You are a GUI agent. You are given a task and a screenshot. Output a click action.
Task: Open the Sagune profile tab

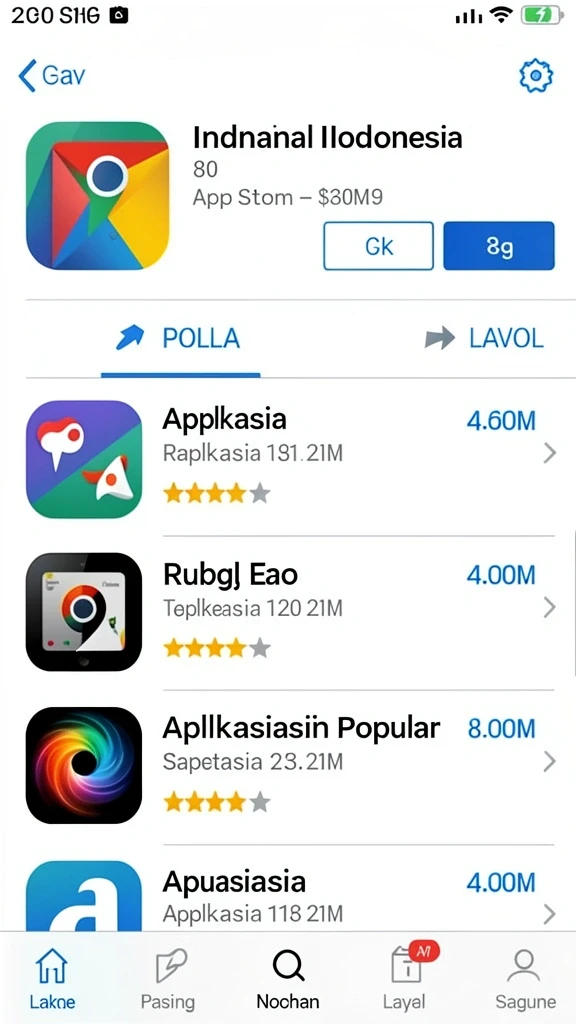click(x=525, y=978)
